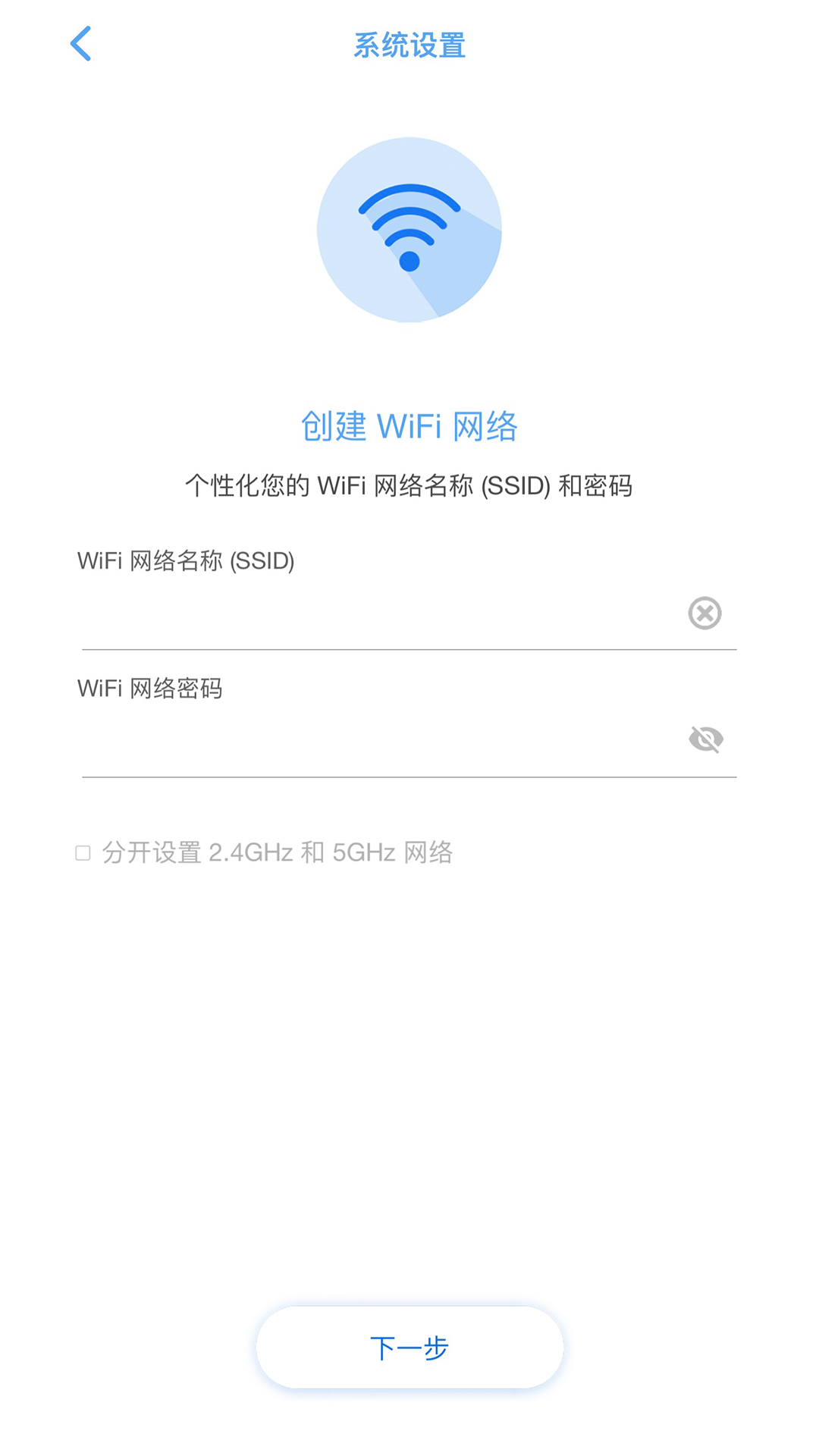Viewport: 819px width, 1456px height.
Task: Click the blue chevron at top left
Action: [x=80, y=43]
